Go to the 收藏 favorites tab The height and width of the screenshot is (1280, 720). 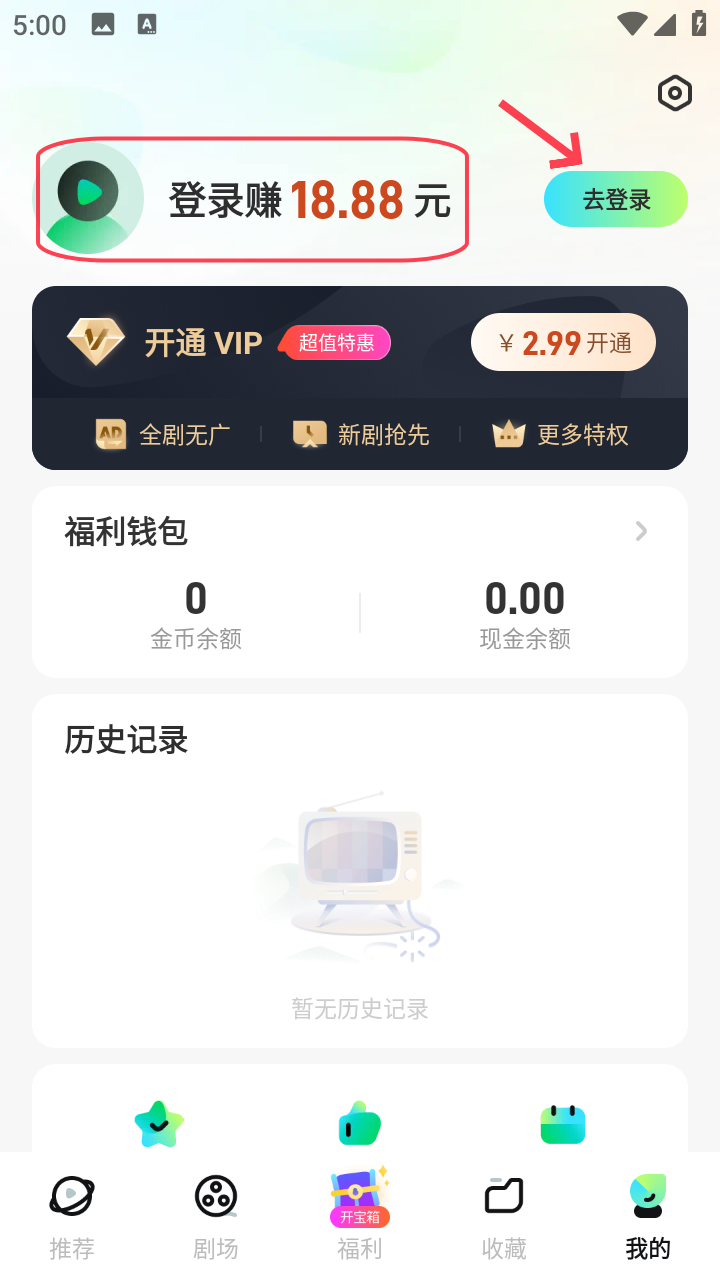coord(504,1216)
